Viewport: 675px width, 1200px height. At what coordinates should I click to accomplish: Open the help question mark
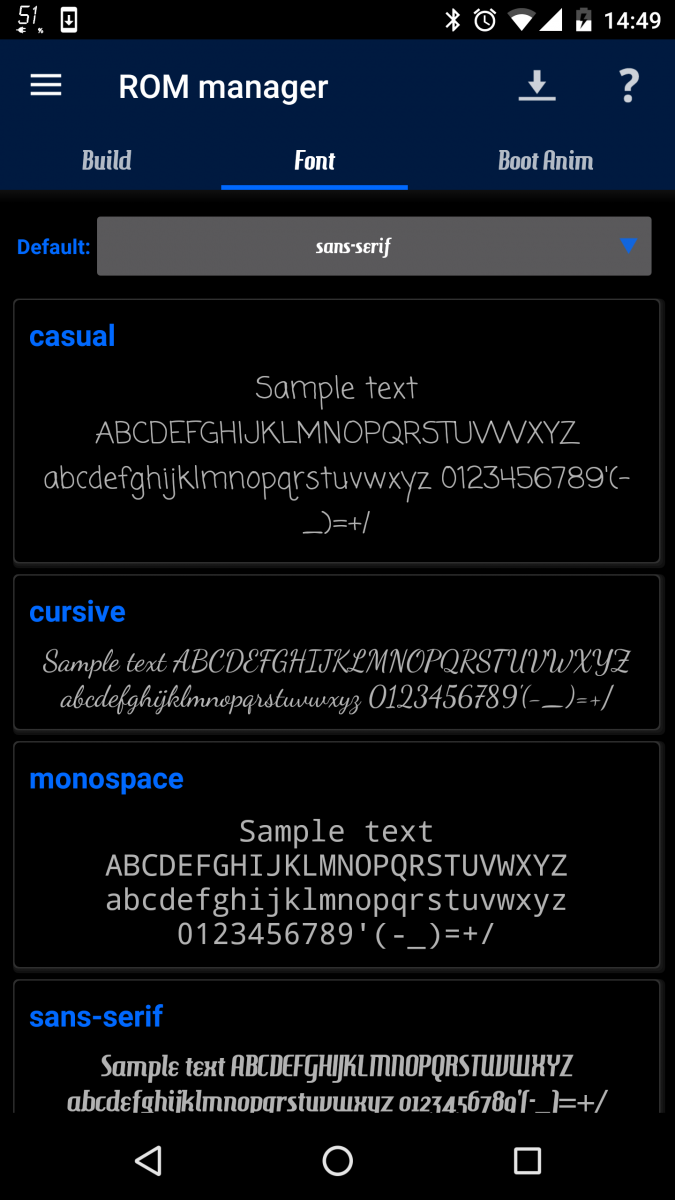[628, 86]
